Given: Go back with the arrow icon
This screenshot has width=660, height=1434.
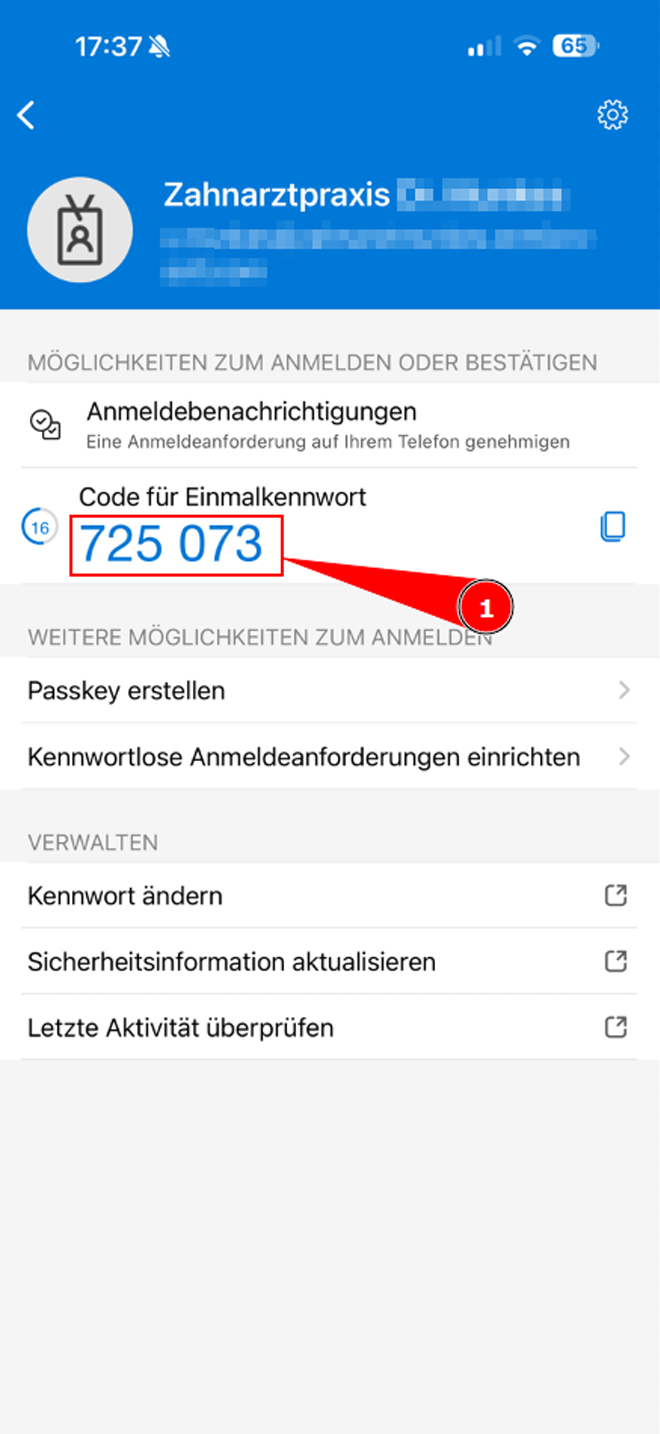Looking at the screenshot, I should pos(27,115).
